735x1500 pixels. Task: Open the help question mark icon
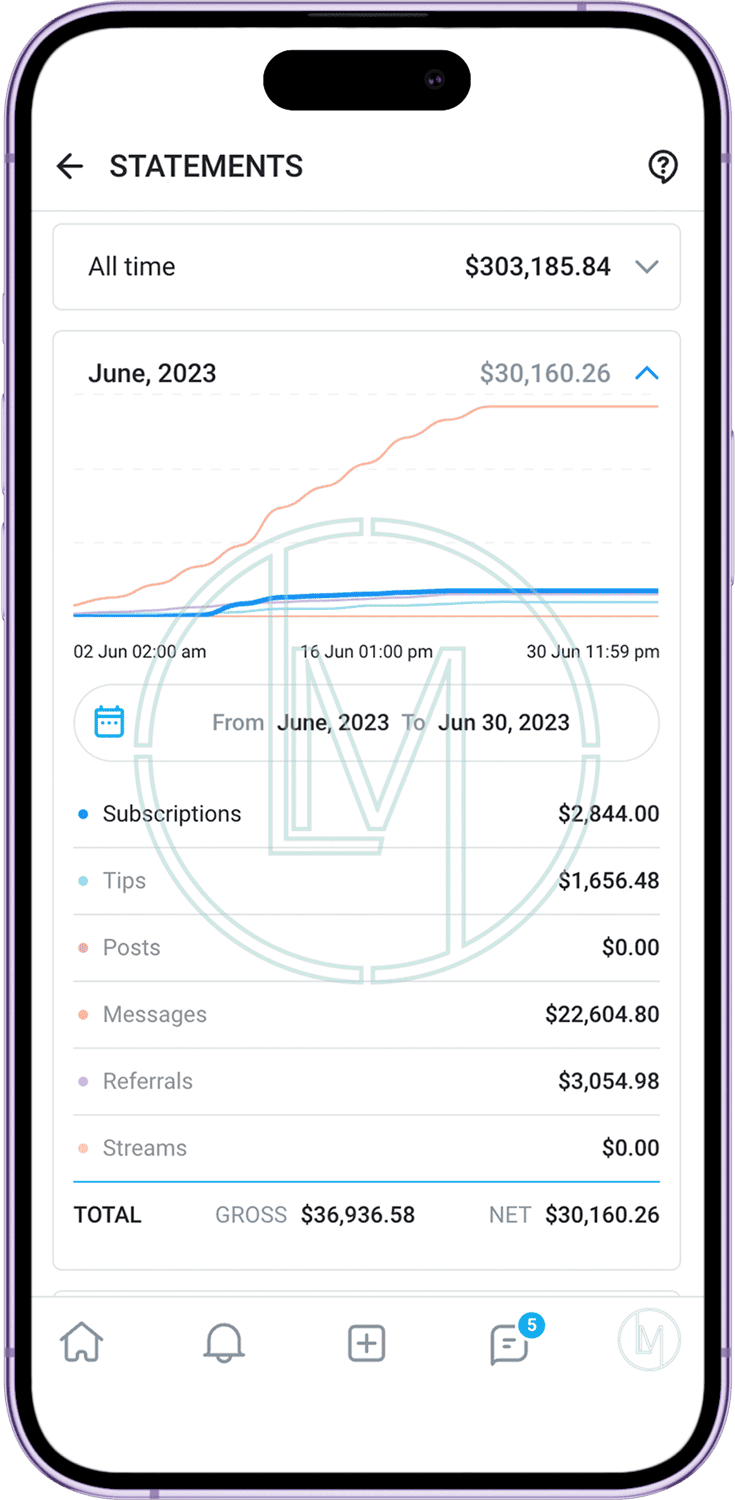pos(663,166)
